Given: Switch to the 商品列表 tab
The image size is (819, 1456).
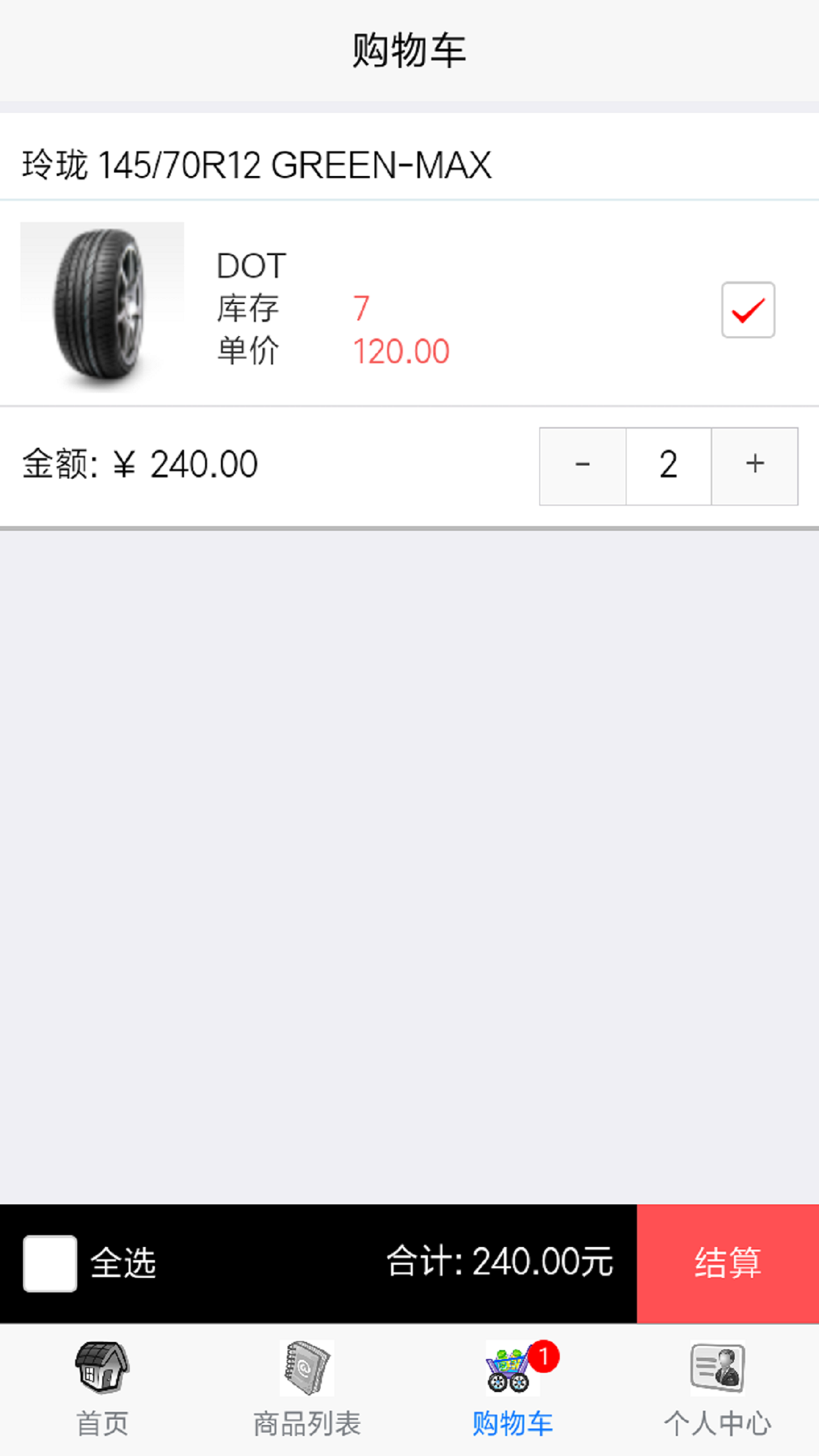Looking at the screenshot, I should [307, 1388].
